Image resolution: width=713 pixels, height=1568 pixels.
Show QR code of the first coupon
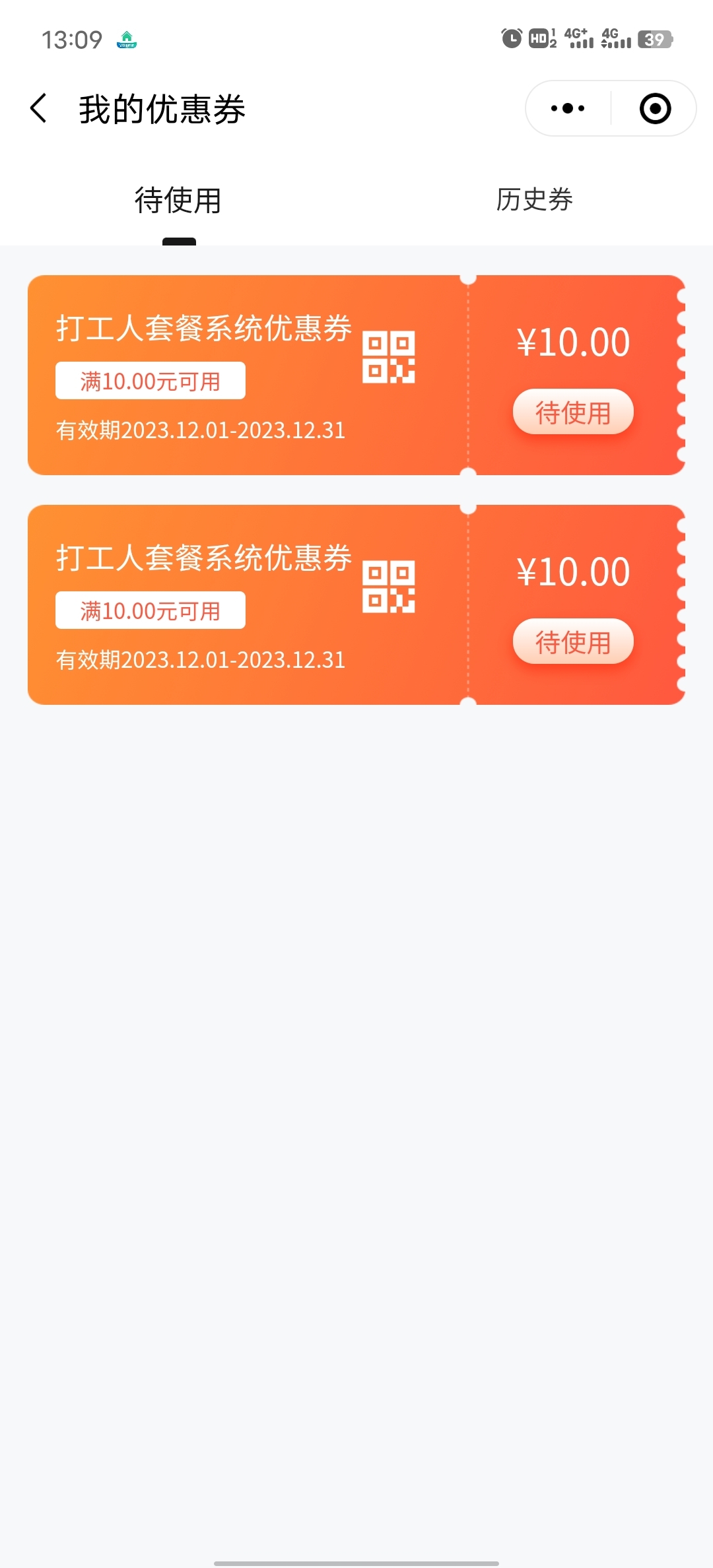pyautogui.click(x=388, y=357)
